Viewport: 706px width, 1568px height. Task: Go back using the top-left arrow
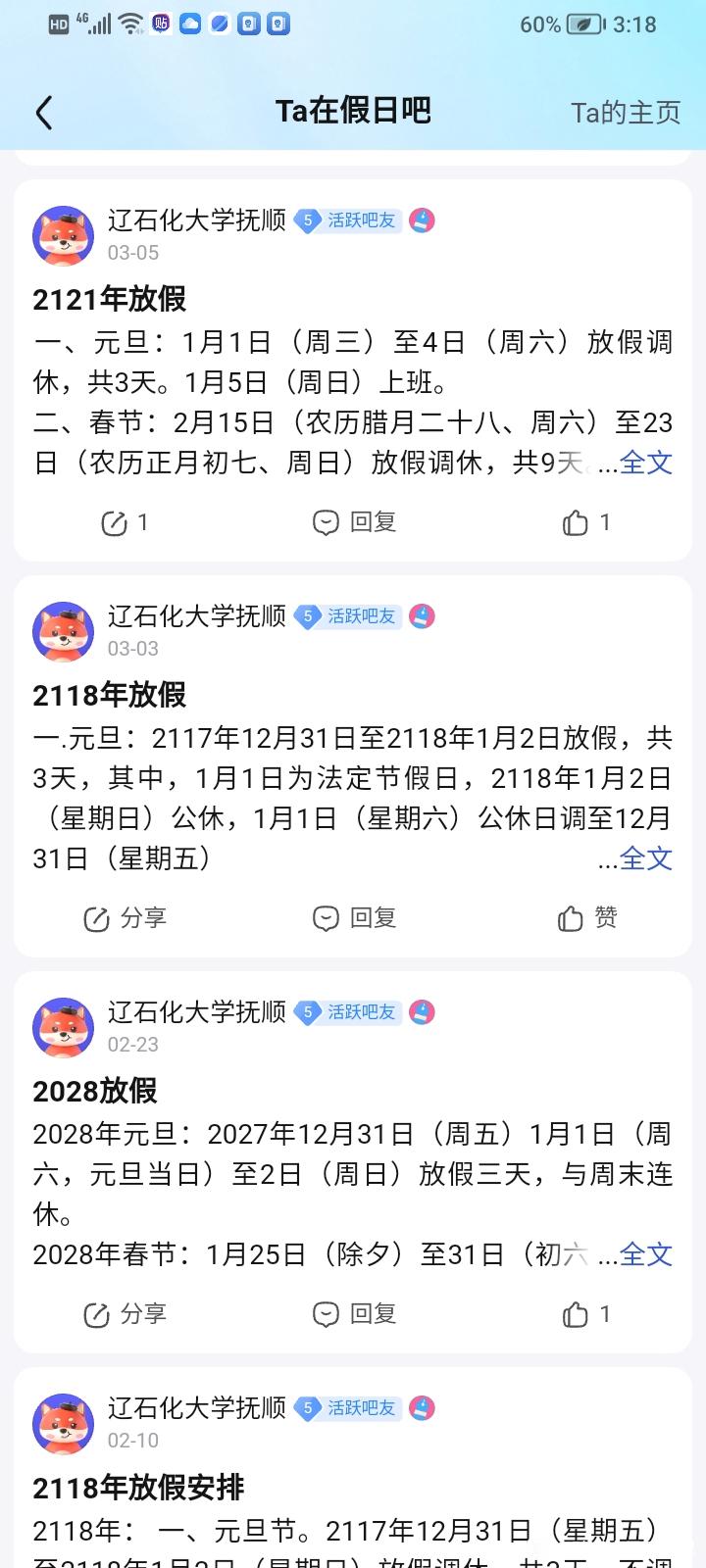44,113
